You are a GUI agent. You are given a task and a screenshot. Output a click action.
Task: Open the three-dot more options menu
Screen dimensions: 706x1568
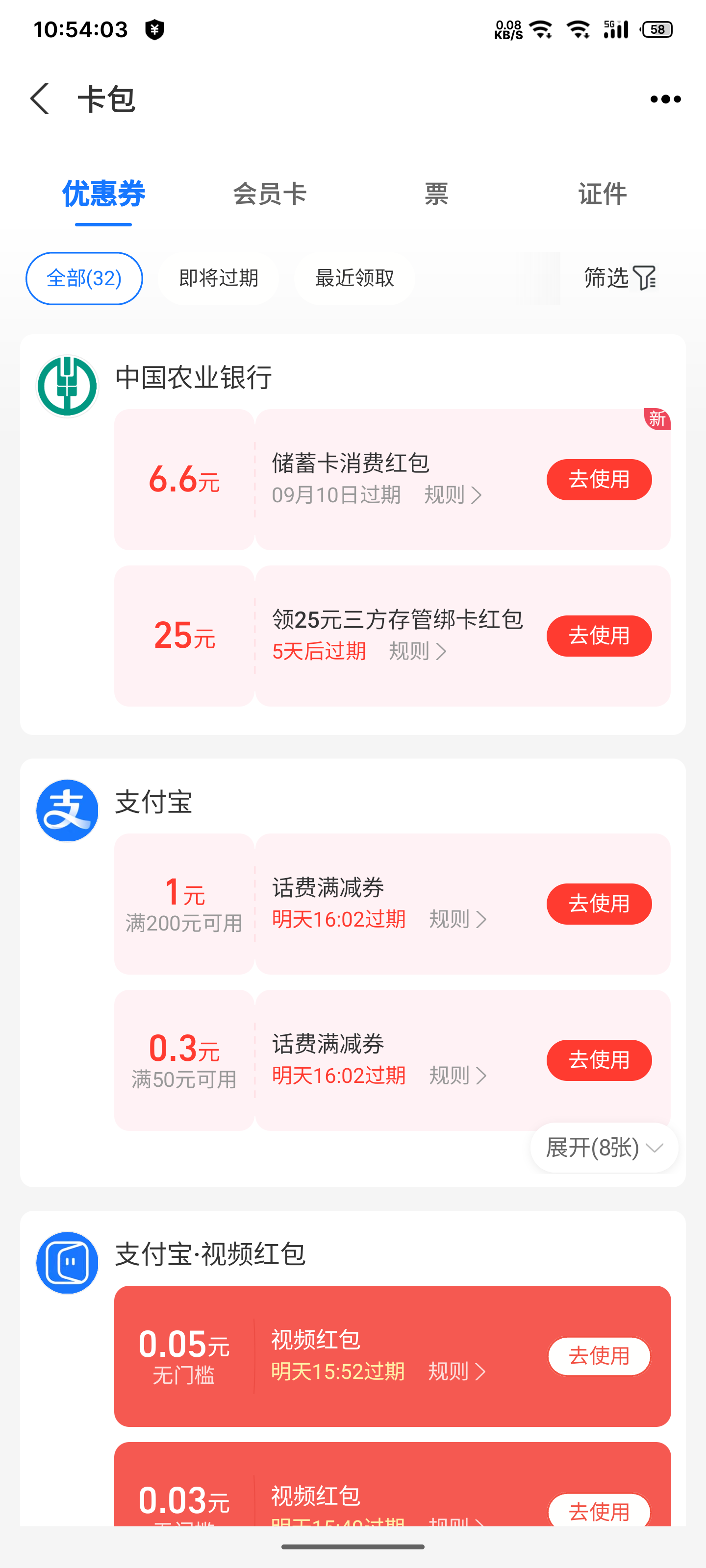pyautogui.click(x=665, y=99)
